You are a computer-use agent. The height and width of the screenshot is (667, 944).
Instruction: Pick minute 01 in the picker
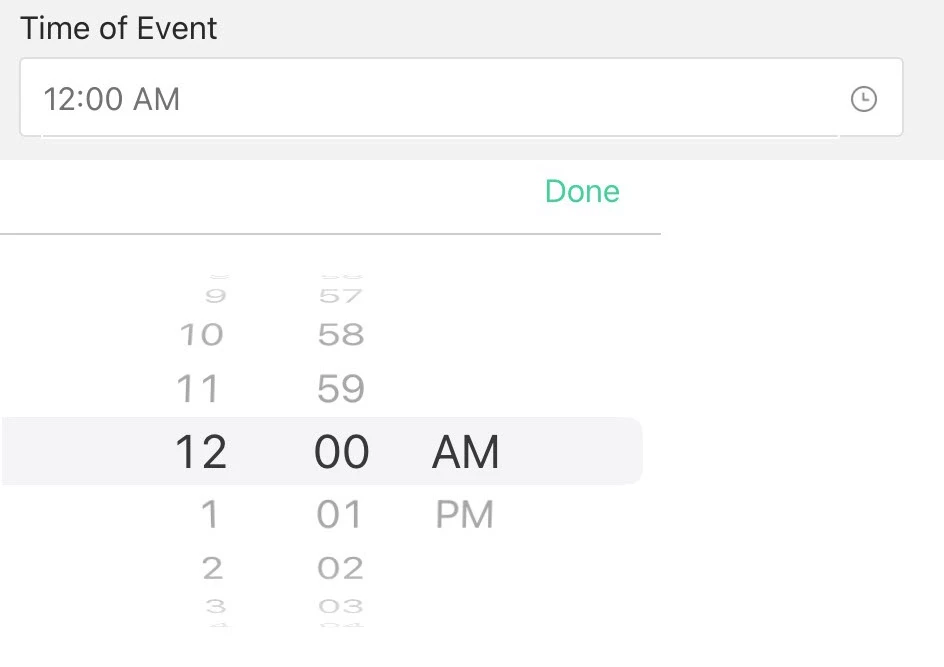tap(340, 514)
